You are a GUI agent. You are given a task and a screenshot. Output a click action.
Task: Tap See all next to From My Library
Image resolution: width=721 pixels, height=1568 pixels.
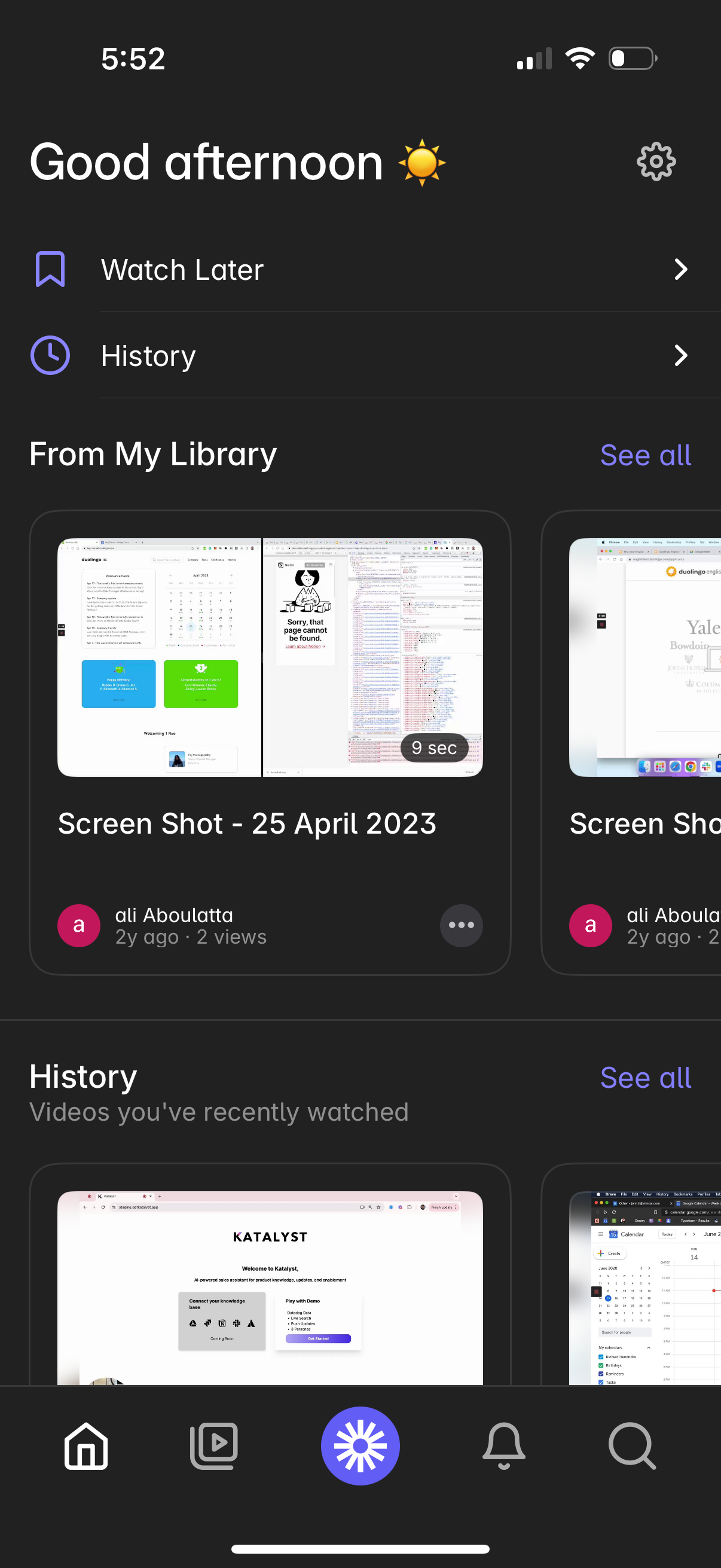(646, 454)
